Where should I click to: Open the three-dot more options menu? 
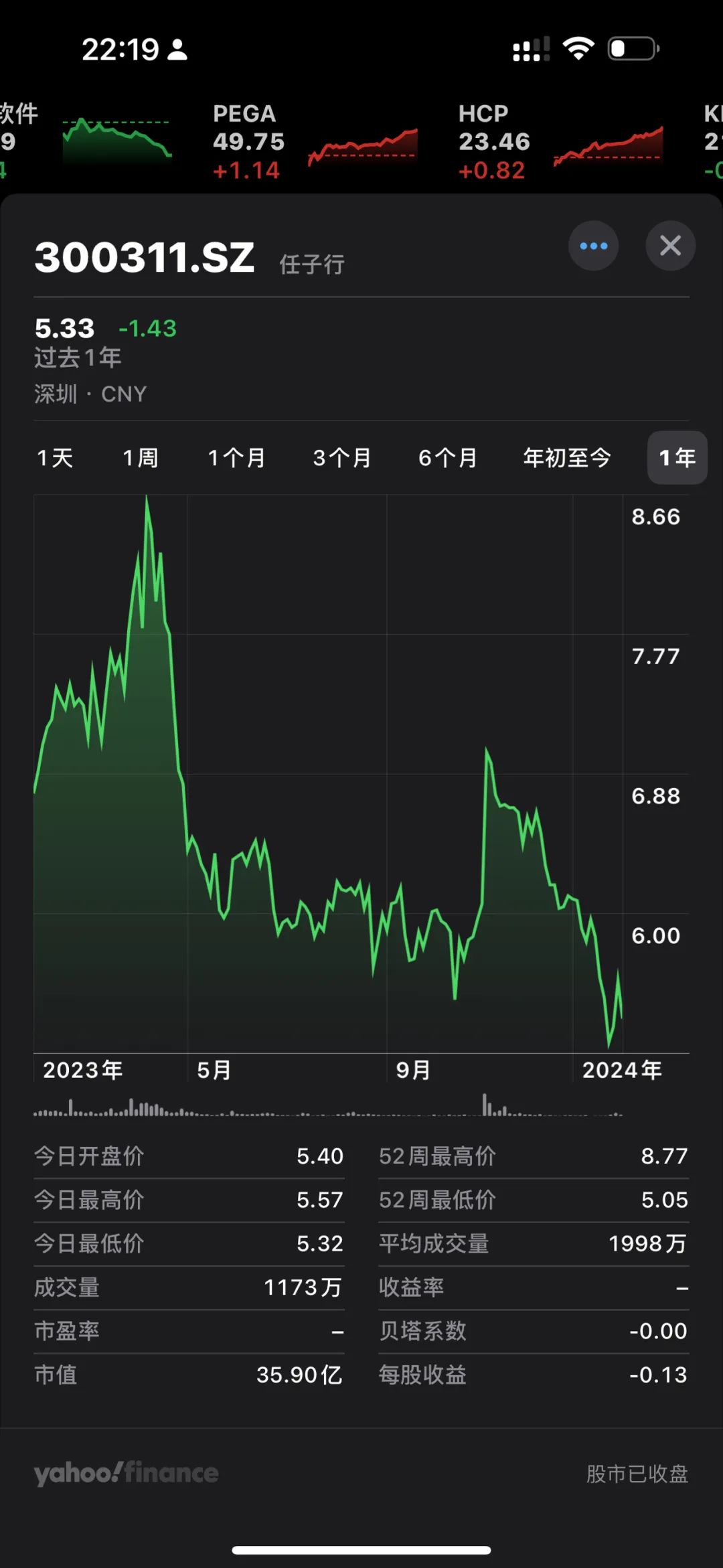tap(593, 246)
